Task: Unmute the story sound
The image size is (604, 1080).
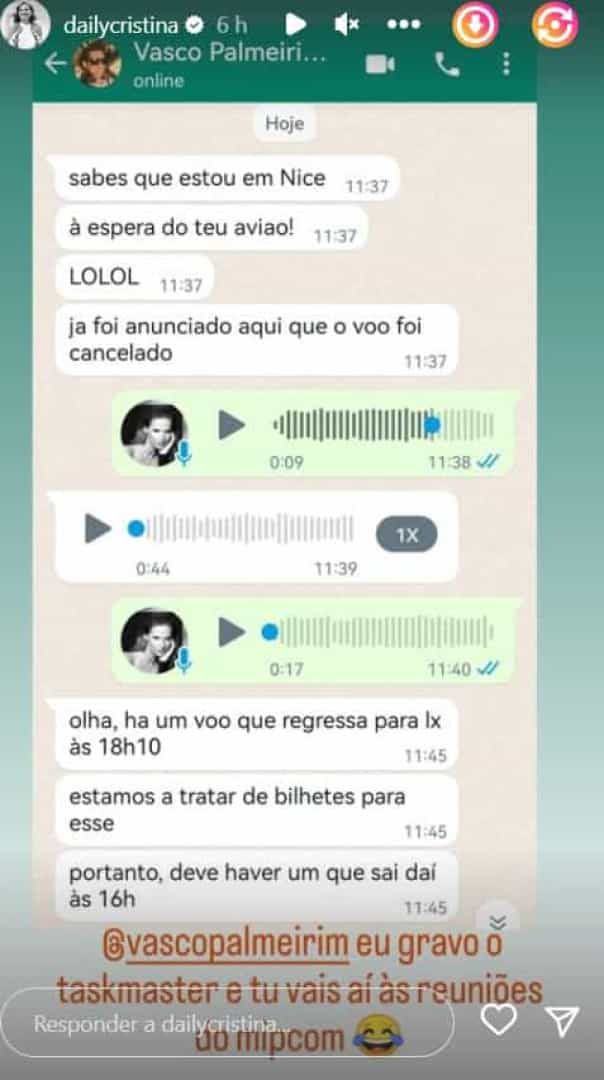Action: 346,25
